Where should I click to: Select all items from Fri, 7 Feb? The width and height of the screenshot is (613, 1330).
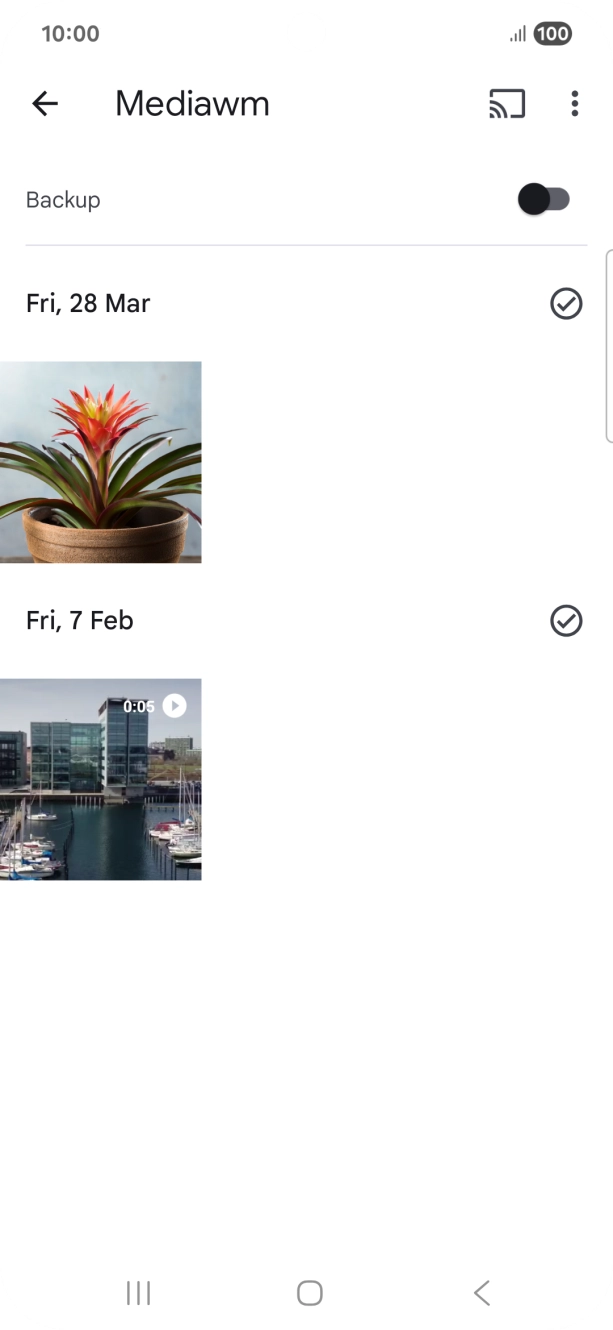(x=566, y=621)
